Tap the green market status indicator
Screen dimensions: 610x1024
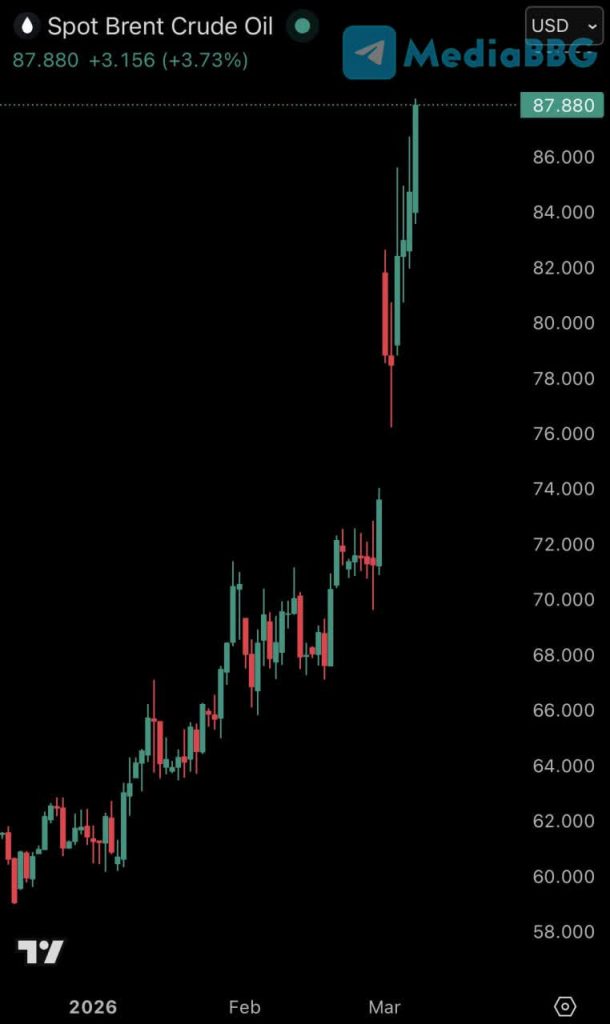pyautogui.click(x=302, y=26)
